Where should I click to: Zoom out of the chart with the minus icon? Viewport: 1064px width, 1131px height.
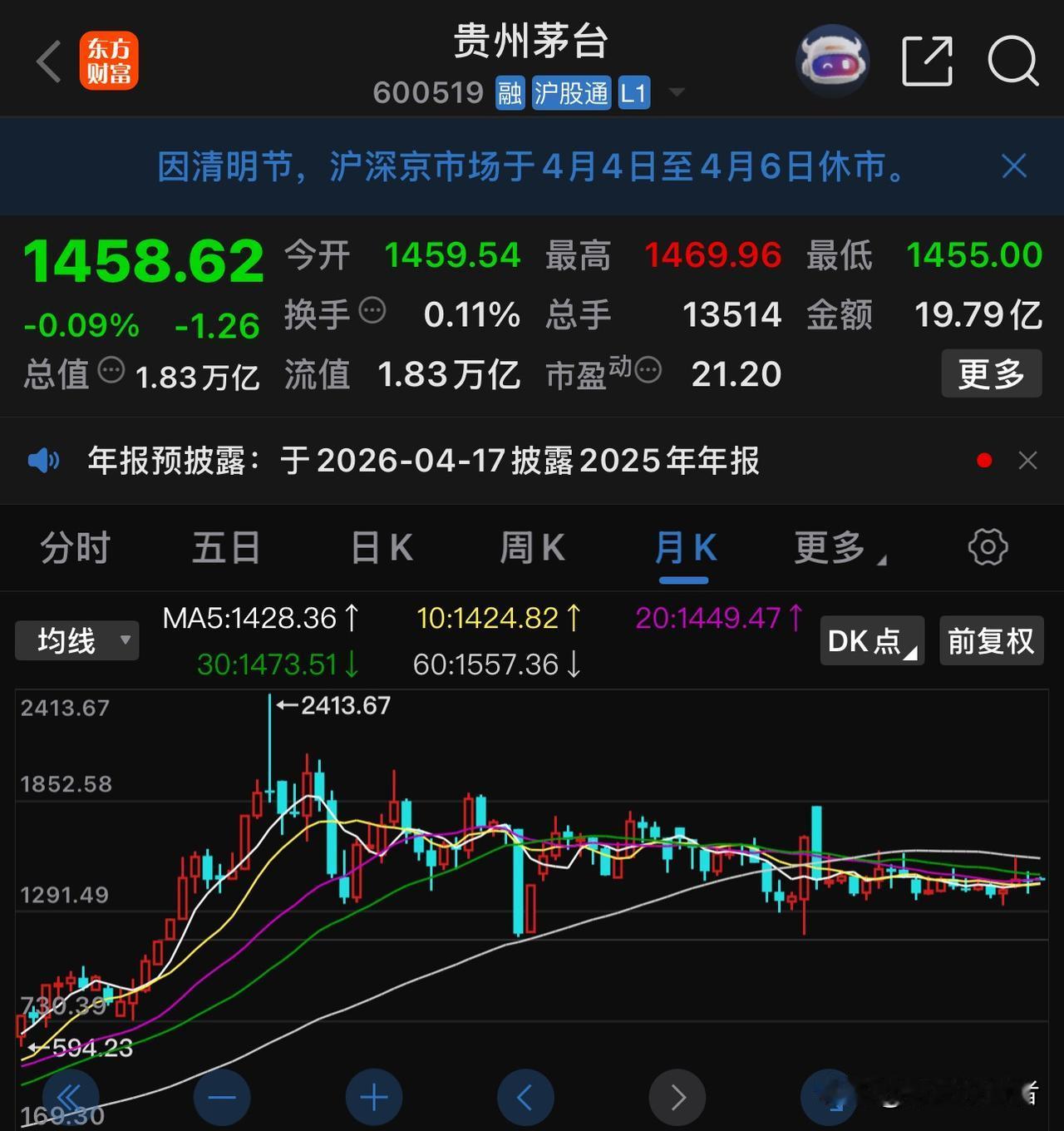tap(221, 1096)
